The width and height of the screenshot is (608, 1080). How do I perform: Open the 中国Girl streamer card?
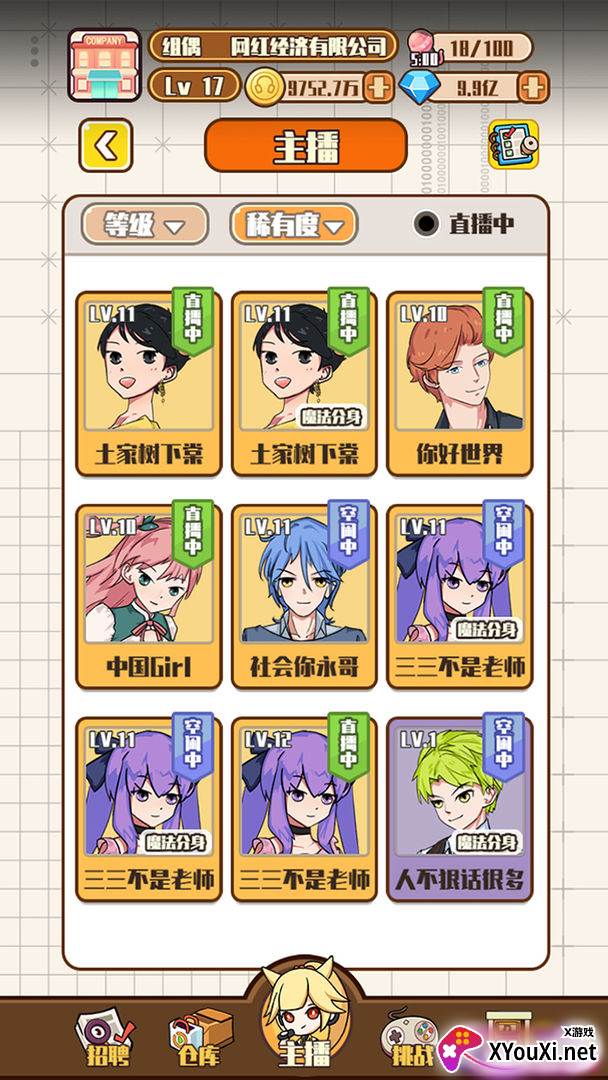point(149,596)
